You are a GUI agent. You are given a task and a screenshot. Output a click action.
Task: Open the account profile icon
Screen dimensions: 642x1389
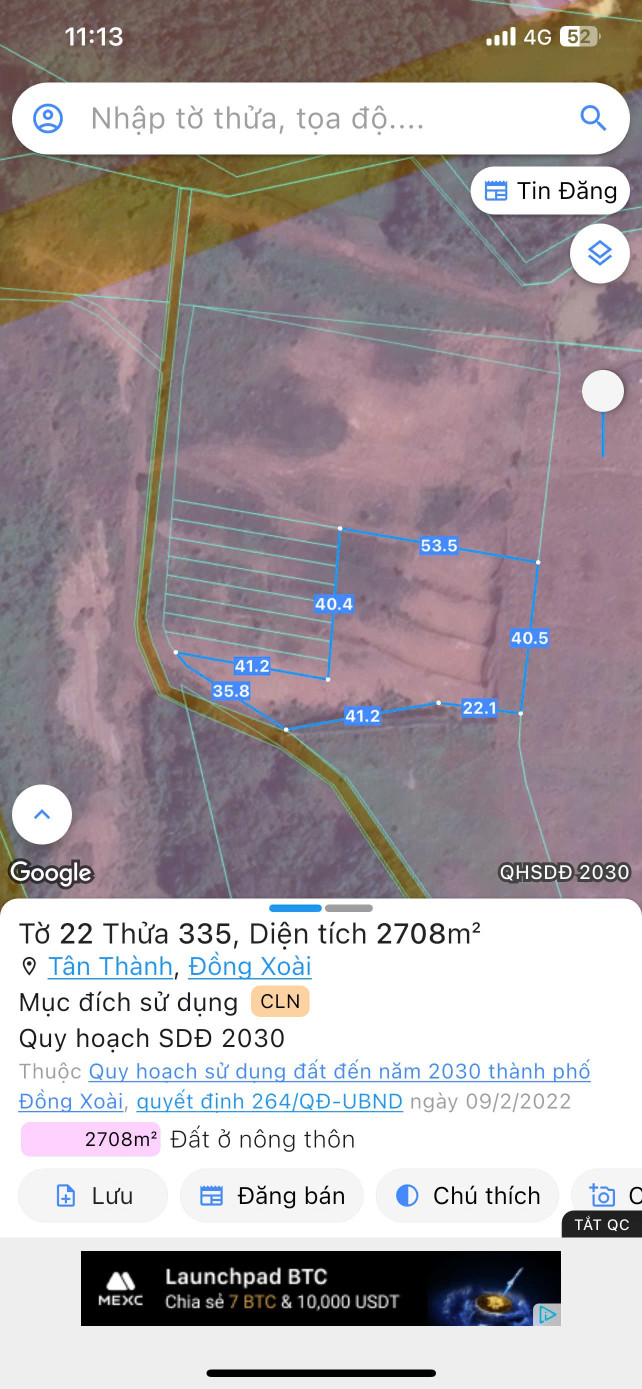(48, 119)
